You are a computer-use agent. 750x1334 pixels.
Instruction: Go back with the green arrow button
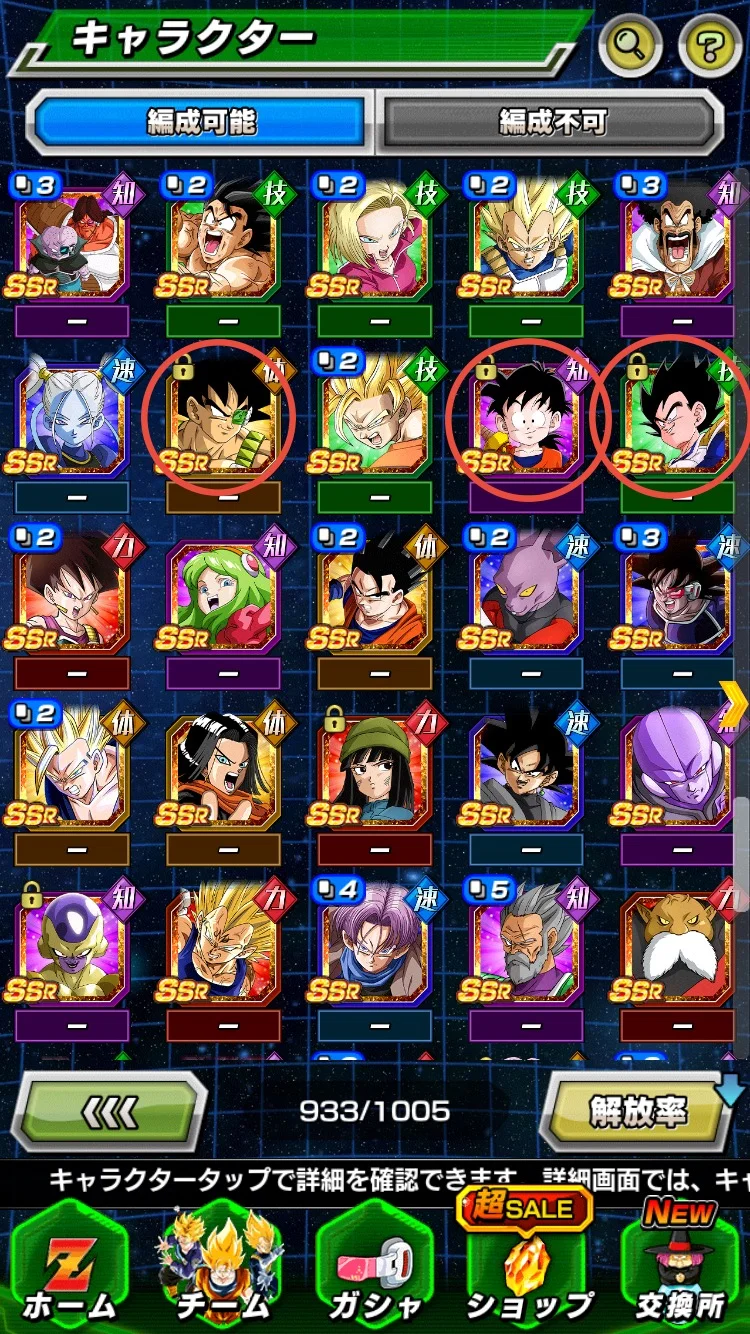point(109,1111)
